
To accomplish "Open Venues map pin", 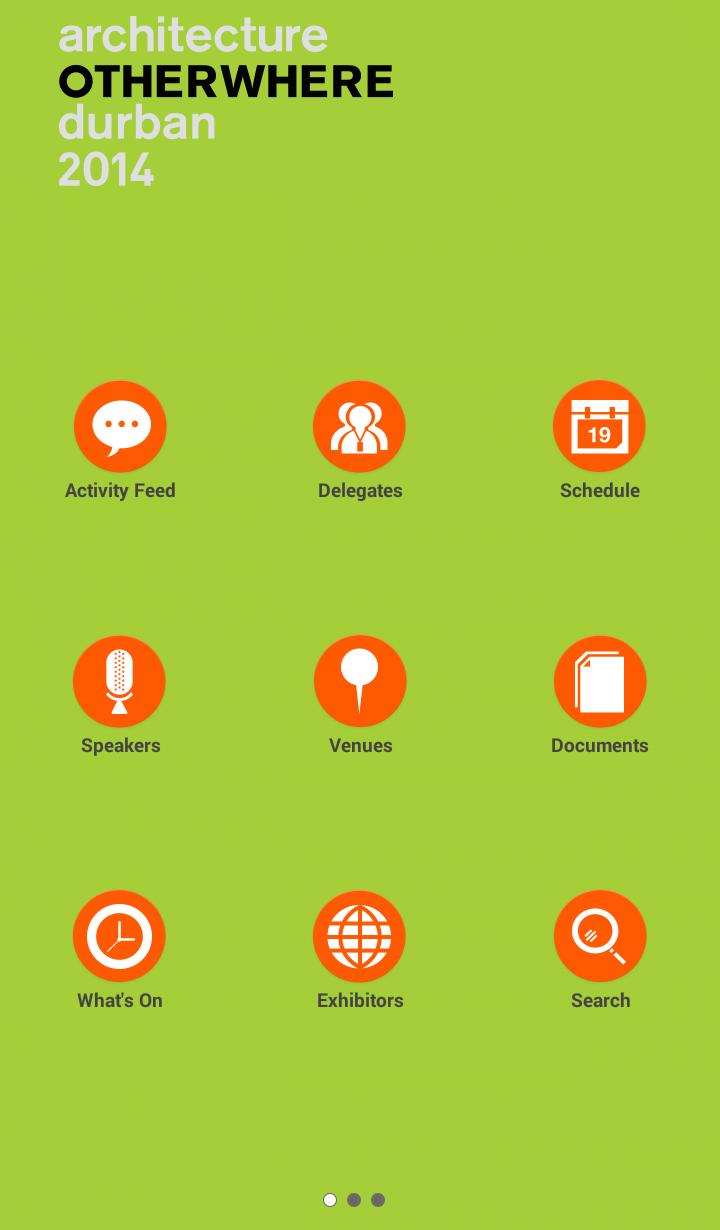I will click(x=359, y=682).
